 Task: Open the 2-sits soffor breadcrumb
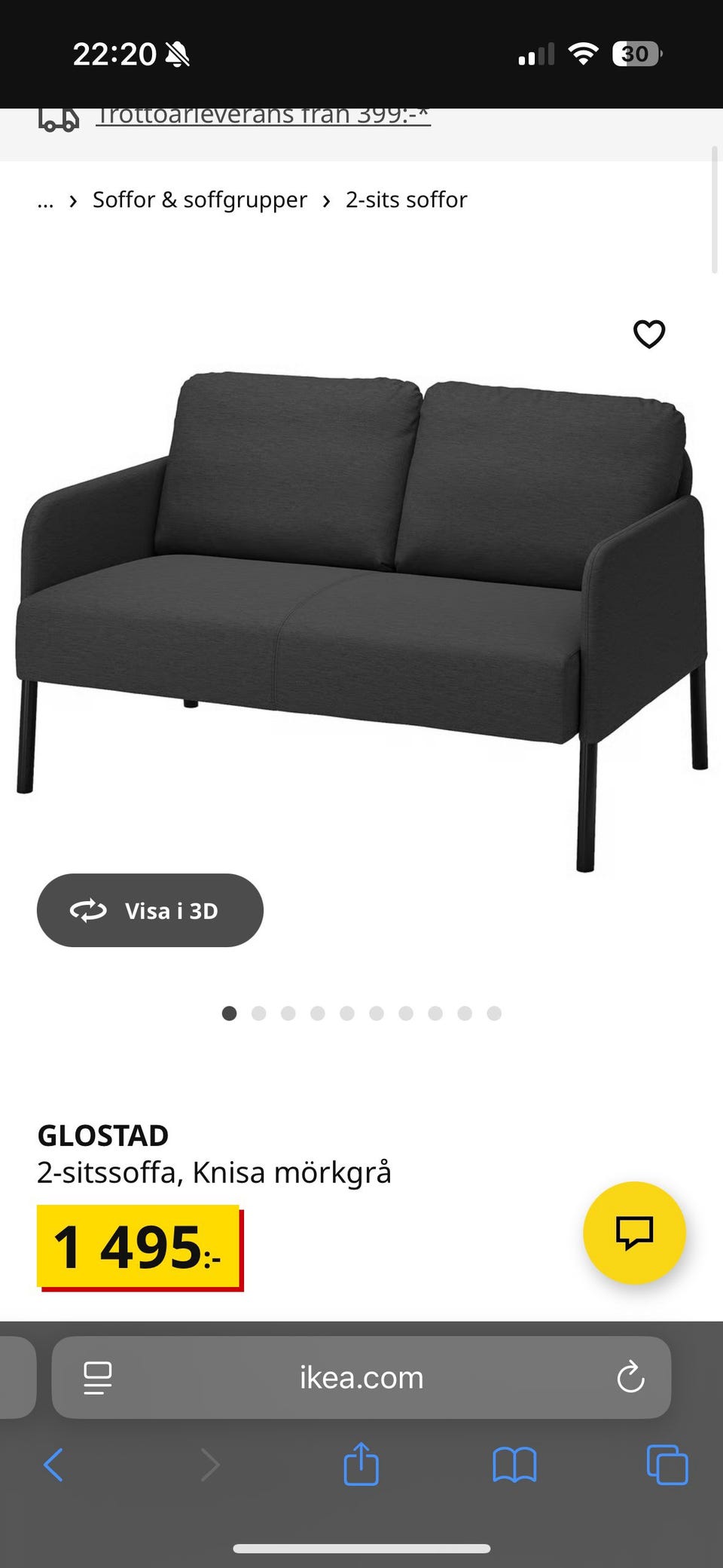click(405, 200)
